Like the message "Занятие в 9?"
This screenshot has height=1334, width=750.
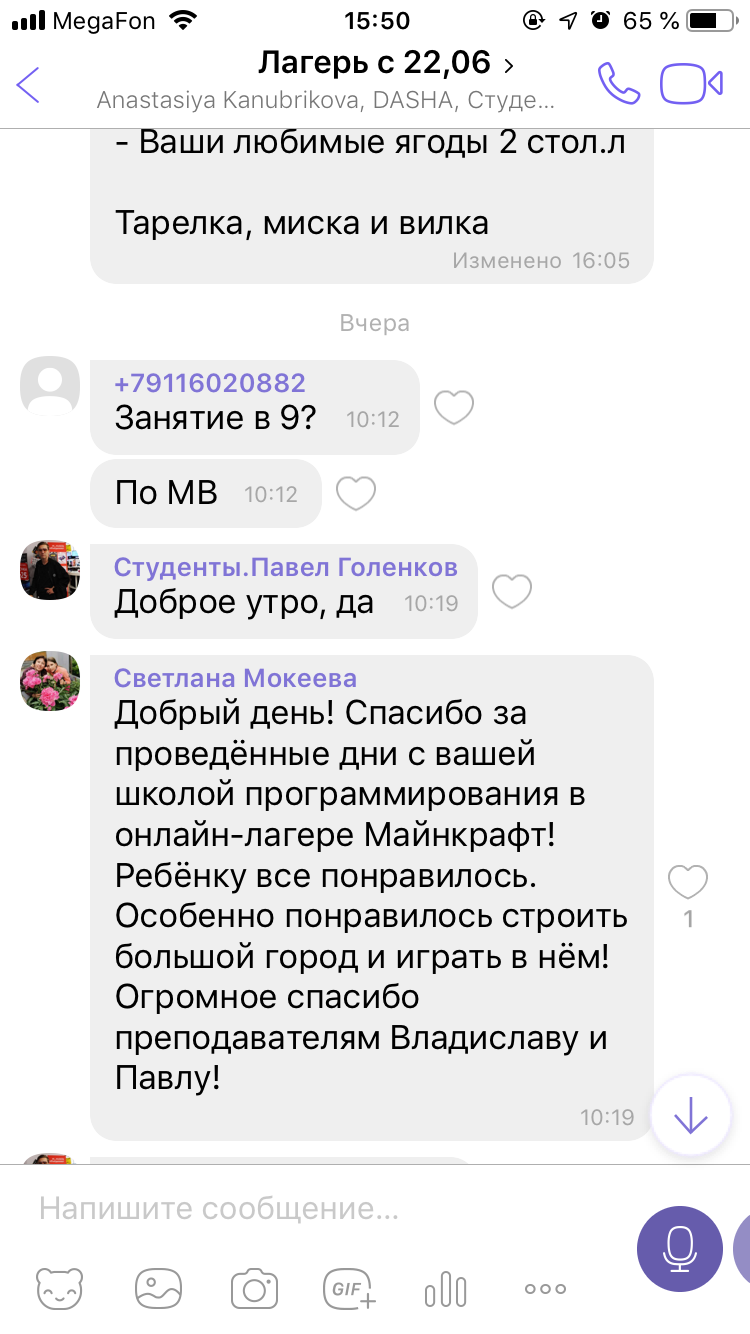[x=453, y=407]
